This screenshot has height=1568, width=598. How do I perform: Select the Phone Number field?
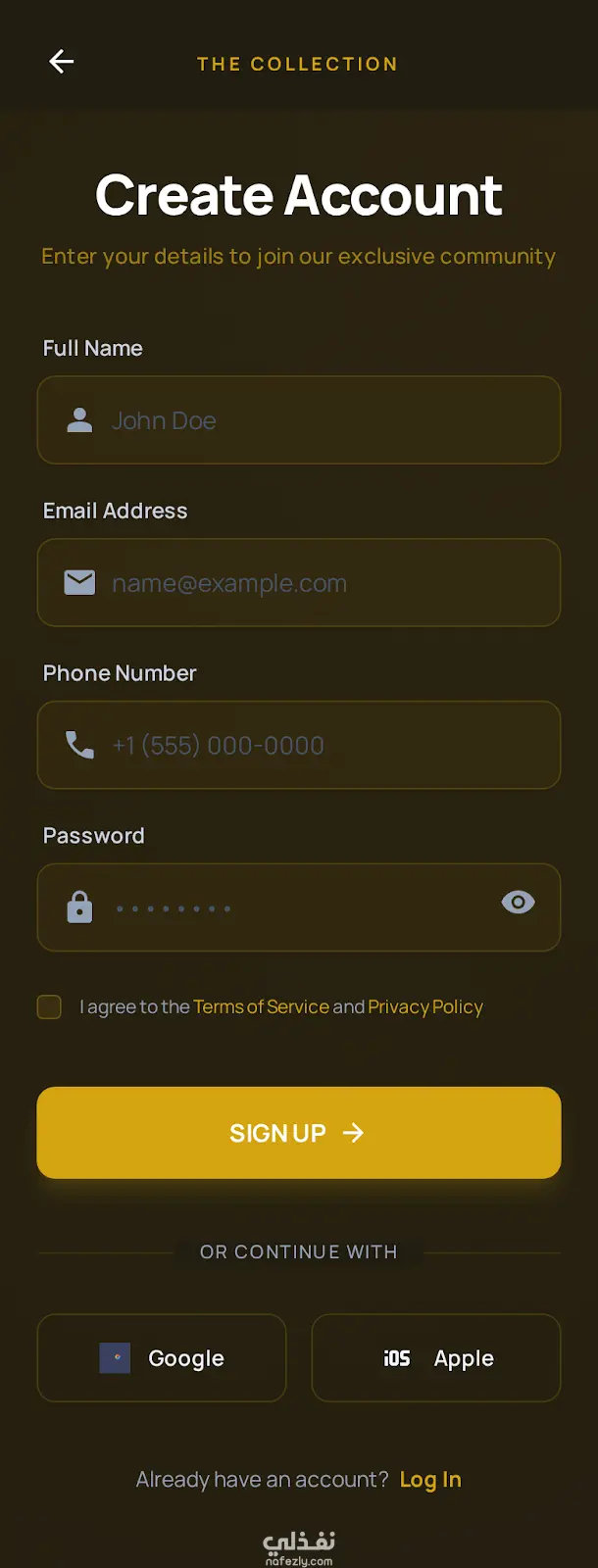point(299,746)
